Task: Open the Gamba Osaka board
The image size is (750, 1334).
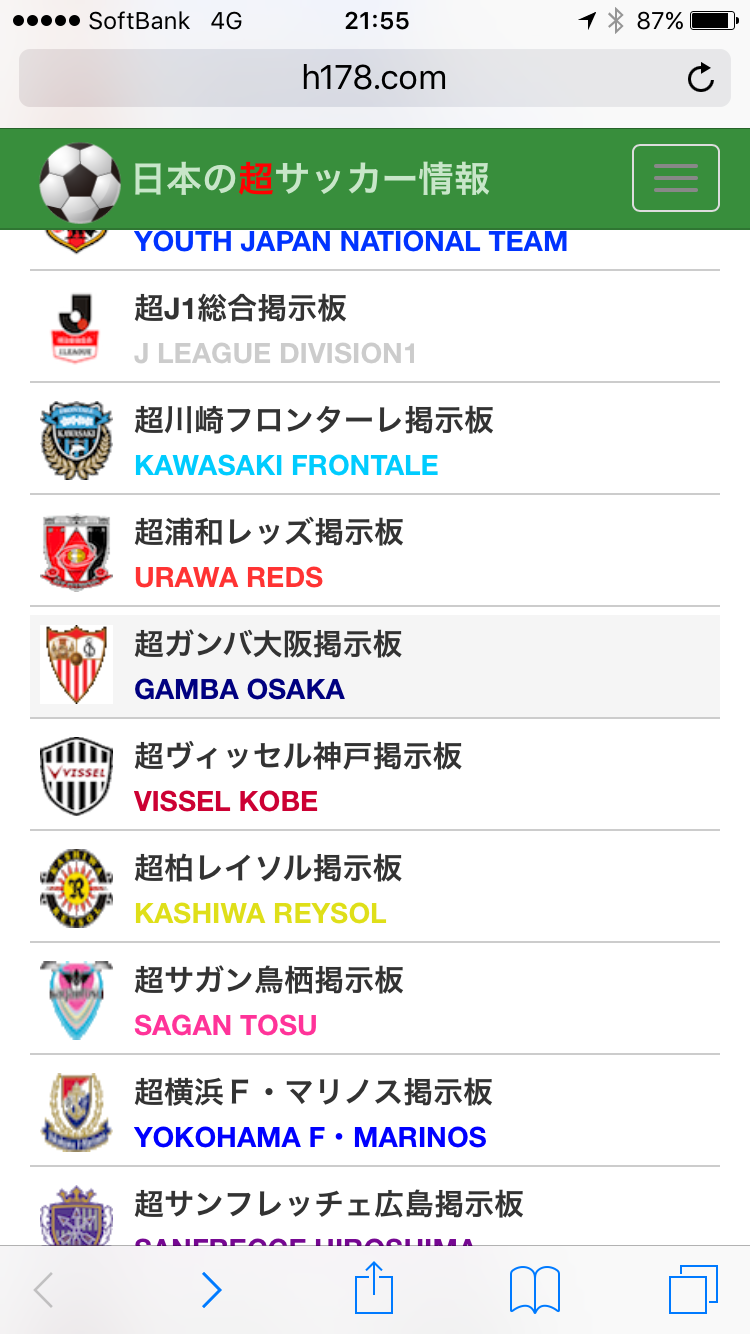Action: point(374,664)
